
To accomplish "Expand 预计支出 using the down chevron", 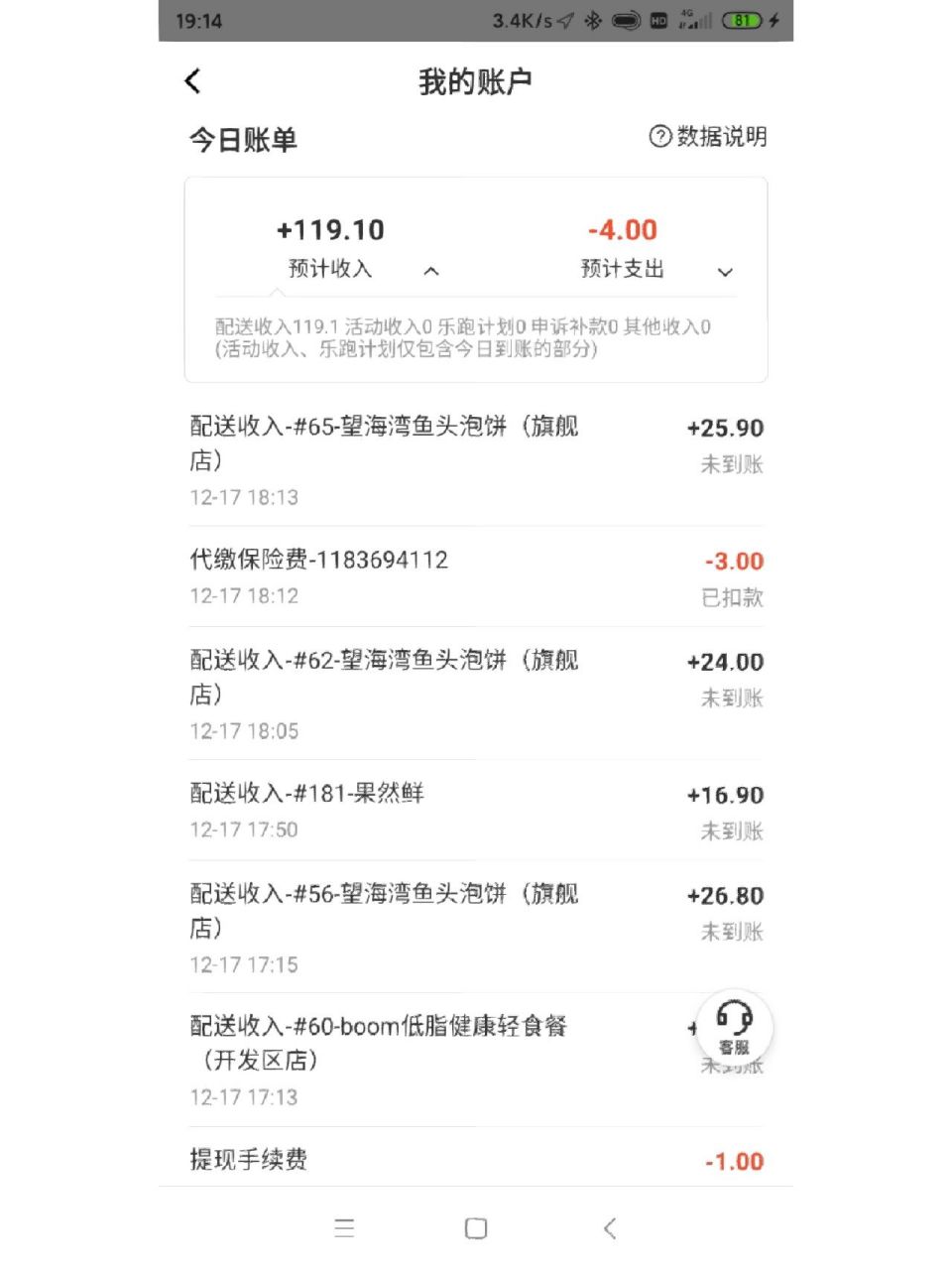I will click(x=725, y=272).
